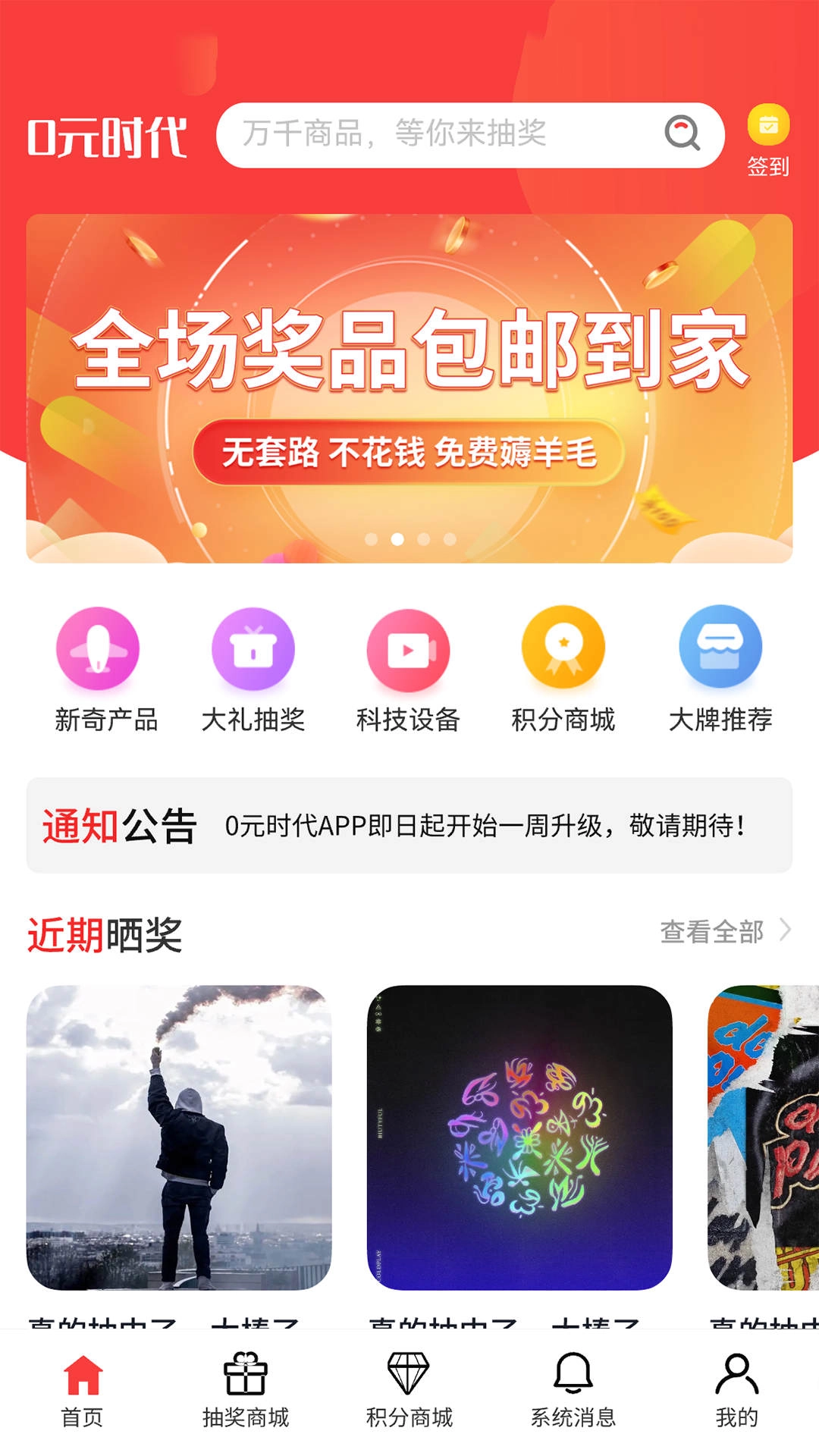The width and height of the screenshot is (819, 1456).
Task: Select the 科技设备 video icon
Action: point(409,649)
